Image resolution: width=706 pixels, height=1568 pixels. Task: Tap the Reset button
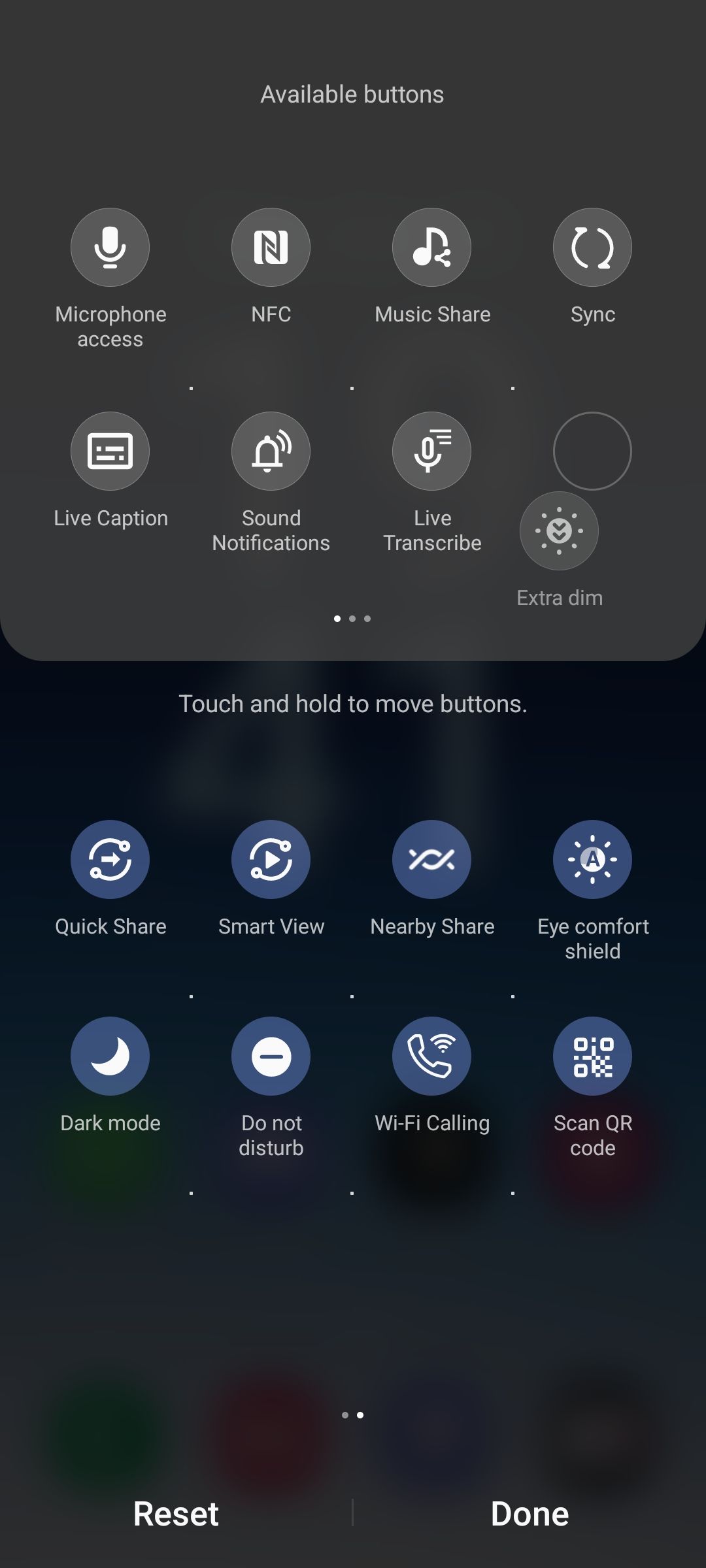pos(176,1513)
